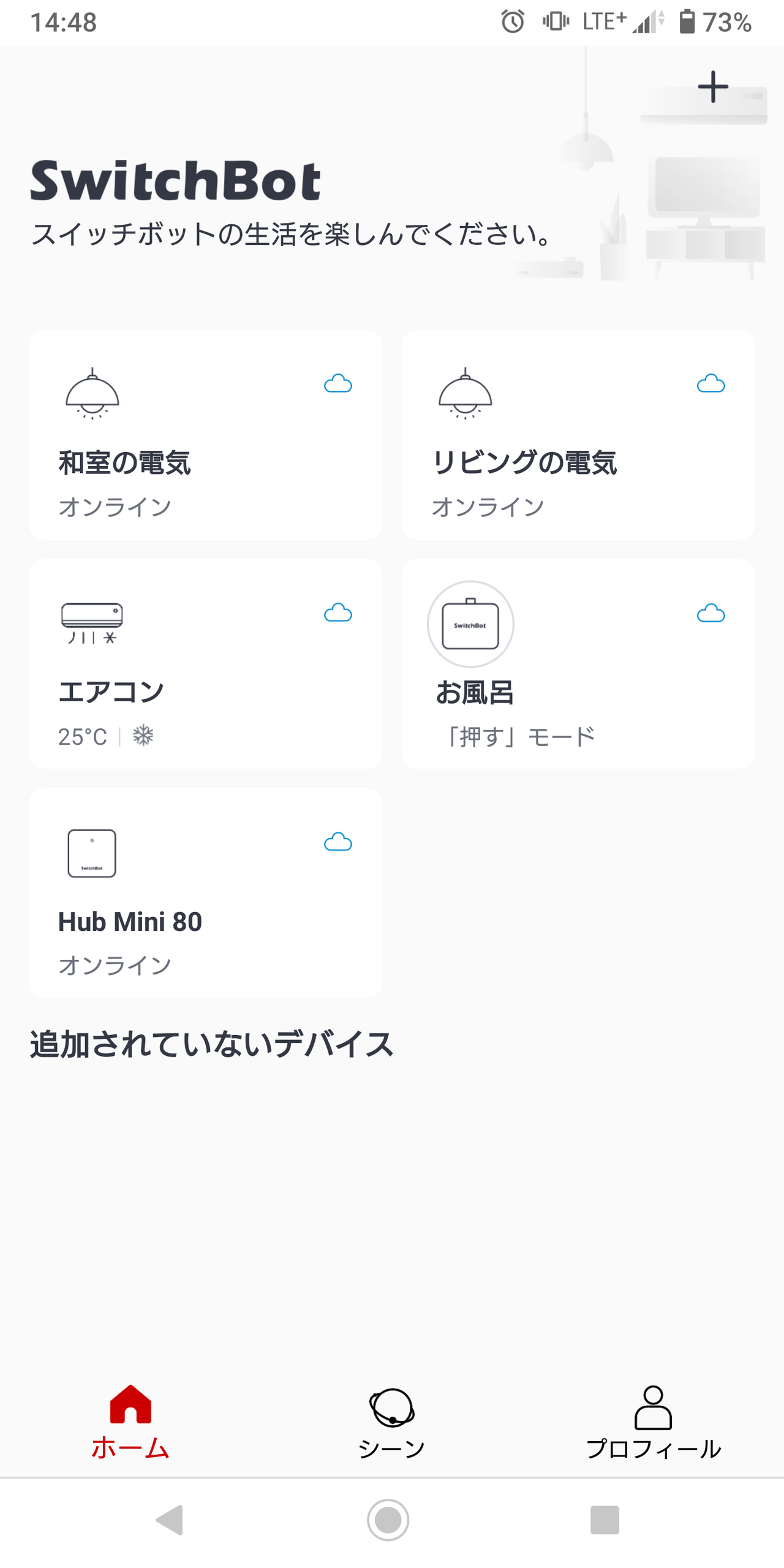Open the Hub Mini 80 card
The height and width of the screenshot is (1568, 784).
(x=205, y=892)
